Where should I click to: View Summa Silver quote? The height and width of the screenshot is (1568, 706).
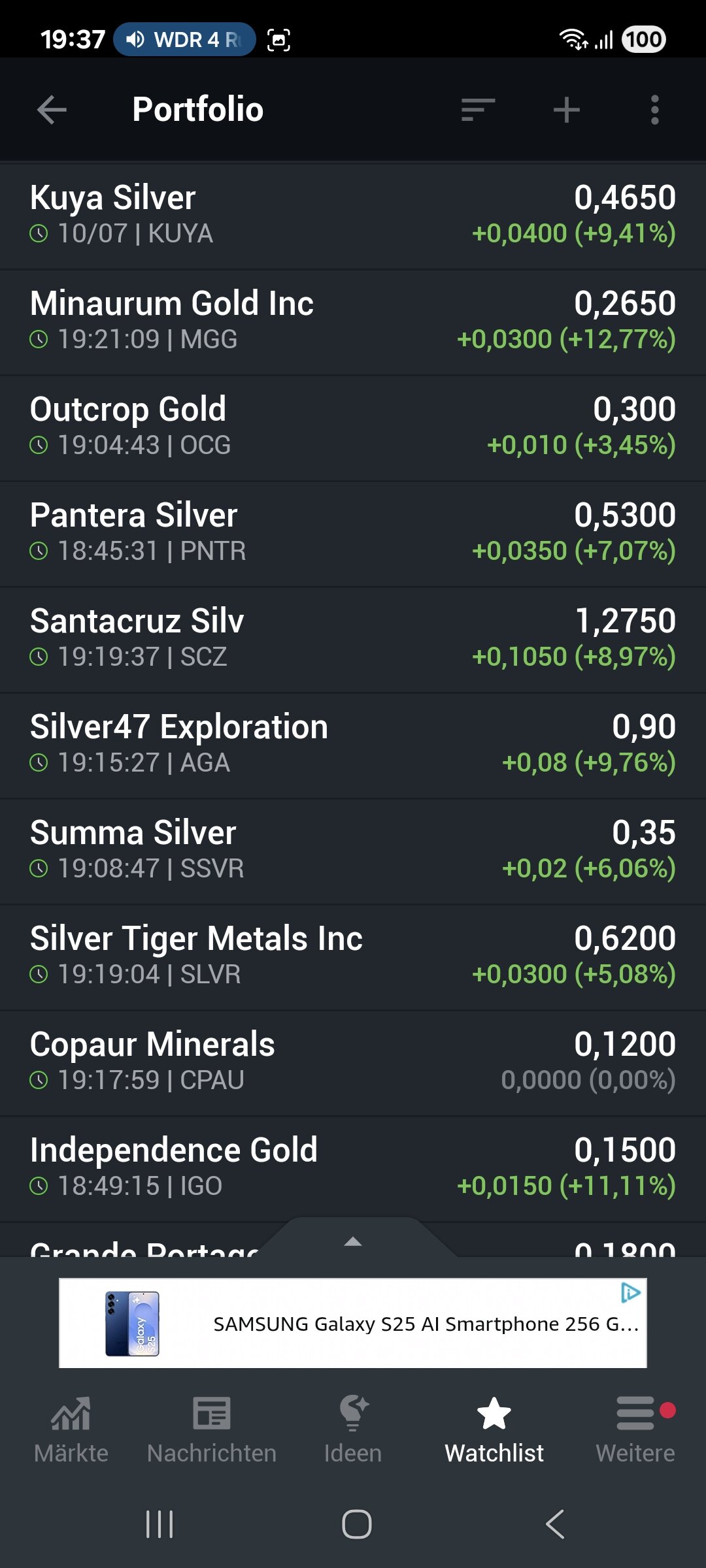pos(353,851)
